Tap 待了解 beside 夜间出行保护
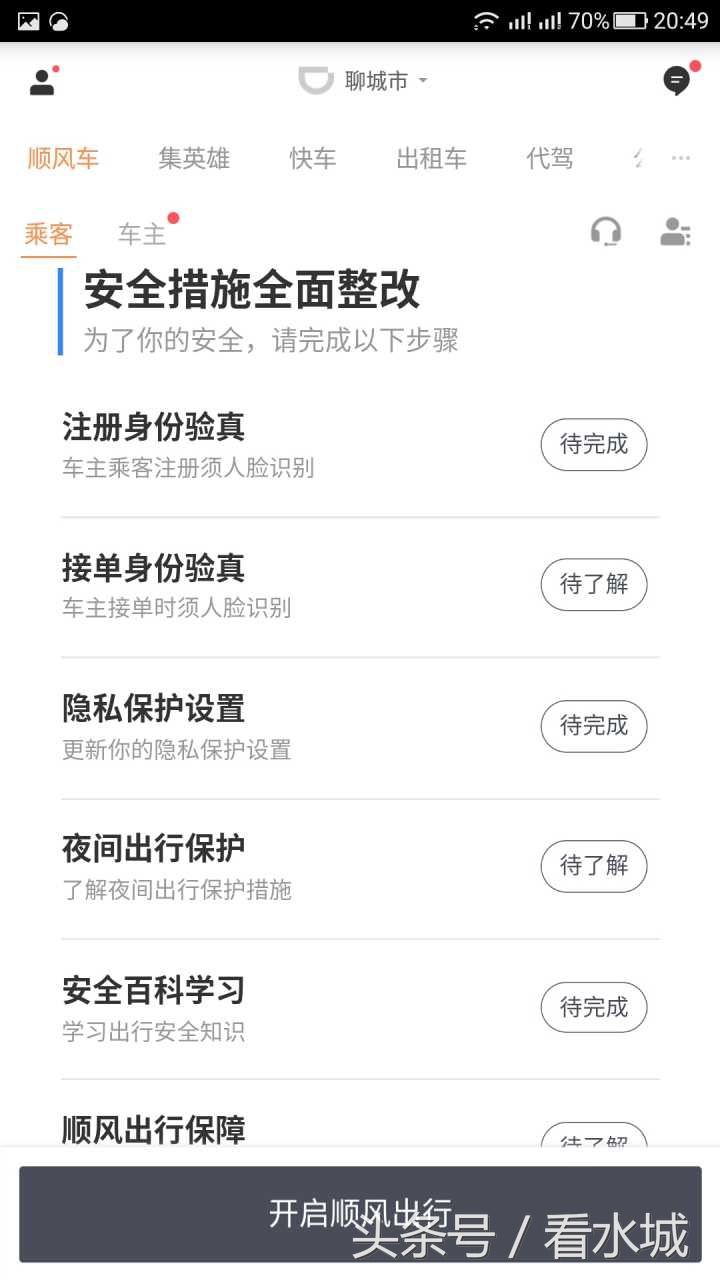 pyautogui.click(x=594, y=866)
